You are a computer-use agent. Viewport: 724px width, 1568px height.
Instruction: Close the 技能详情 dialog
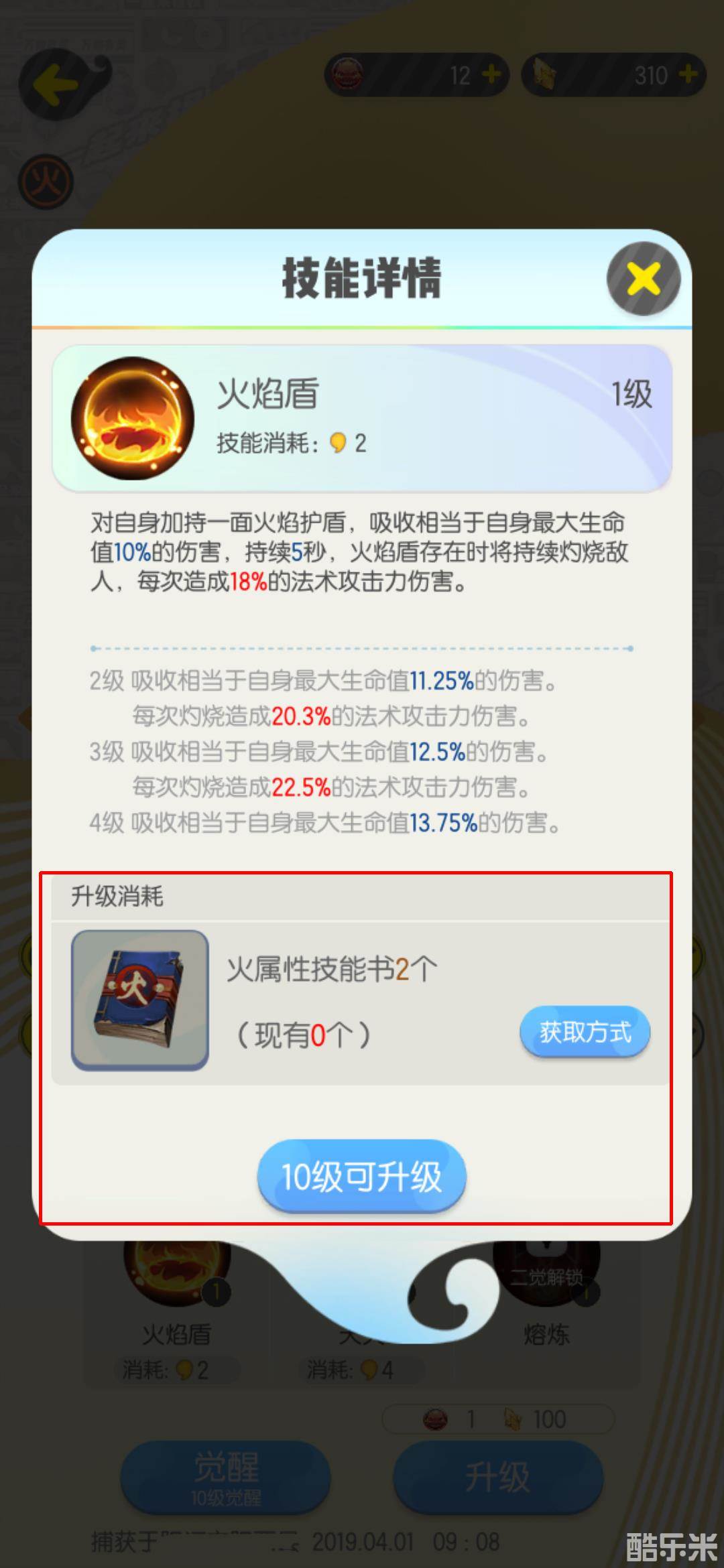pyautogui.click(x=643, y=279)
